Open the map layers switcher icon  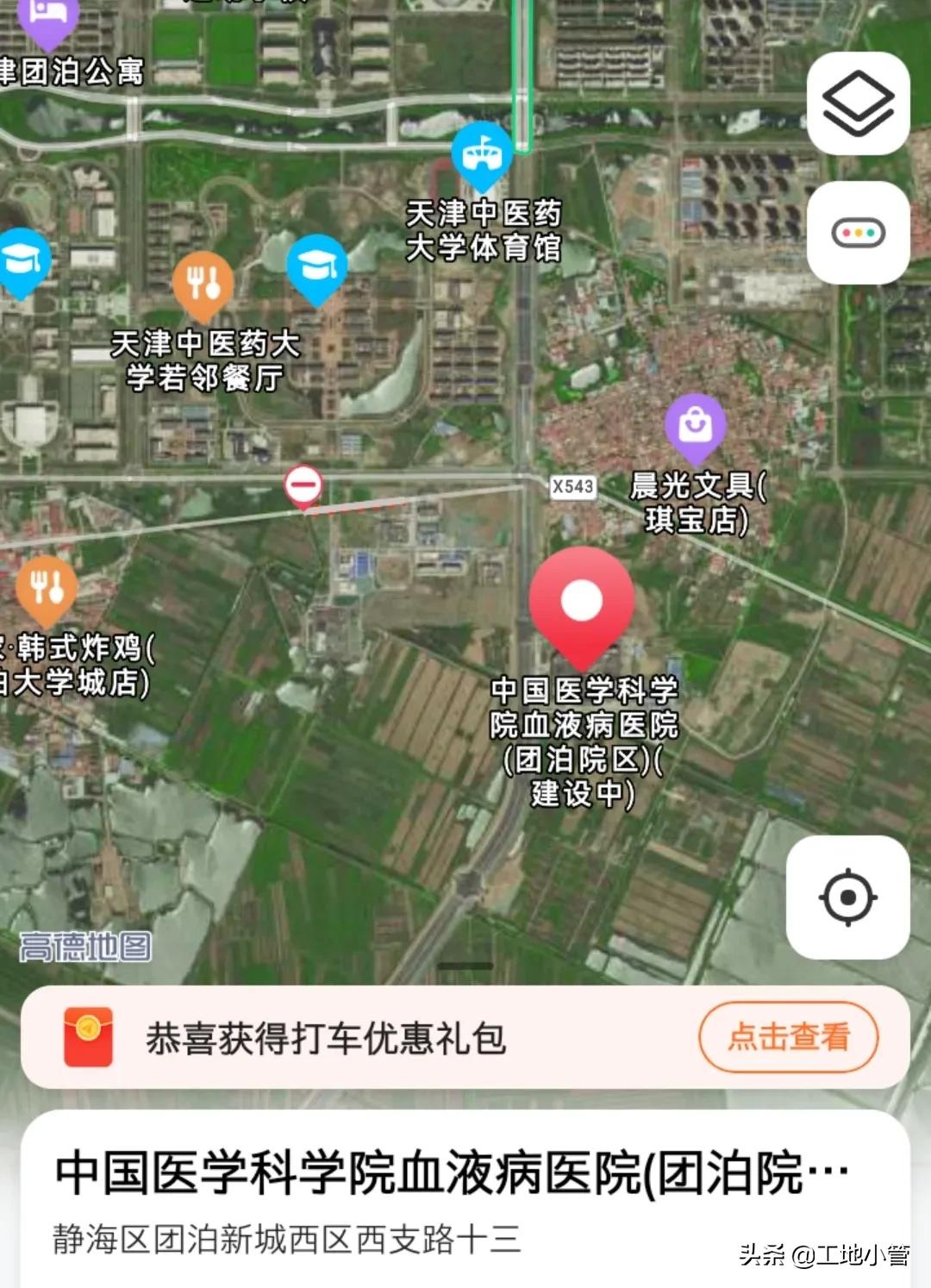point(858,105)
